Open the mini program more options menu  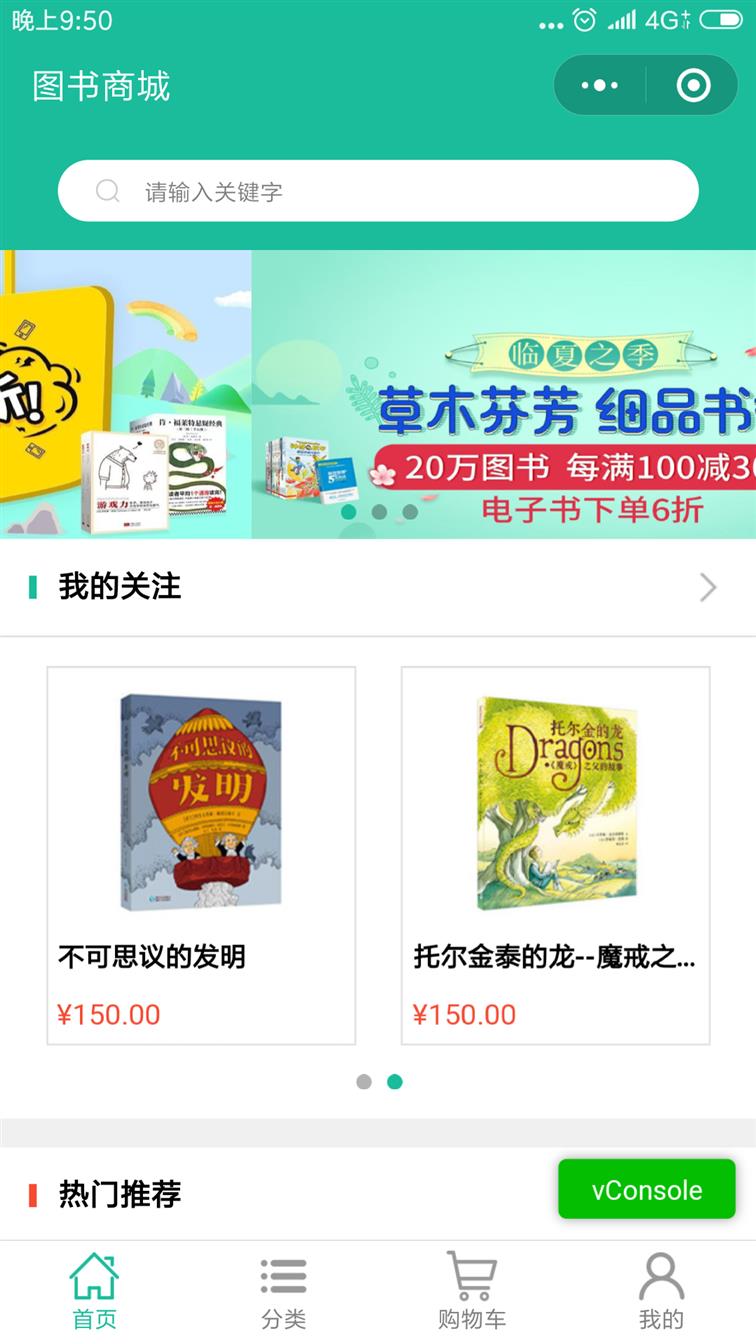600,86
